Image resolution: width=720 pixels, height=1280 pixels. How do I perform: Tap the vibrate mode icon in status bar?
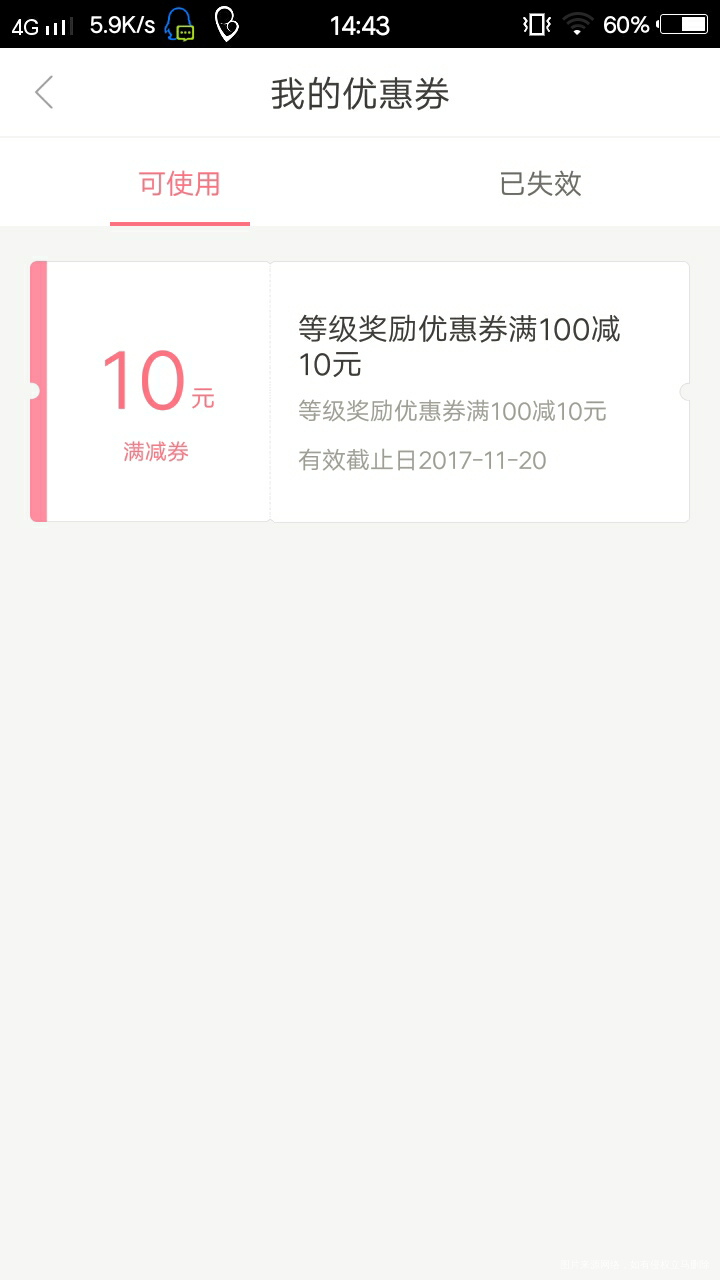point(534,24)
